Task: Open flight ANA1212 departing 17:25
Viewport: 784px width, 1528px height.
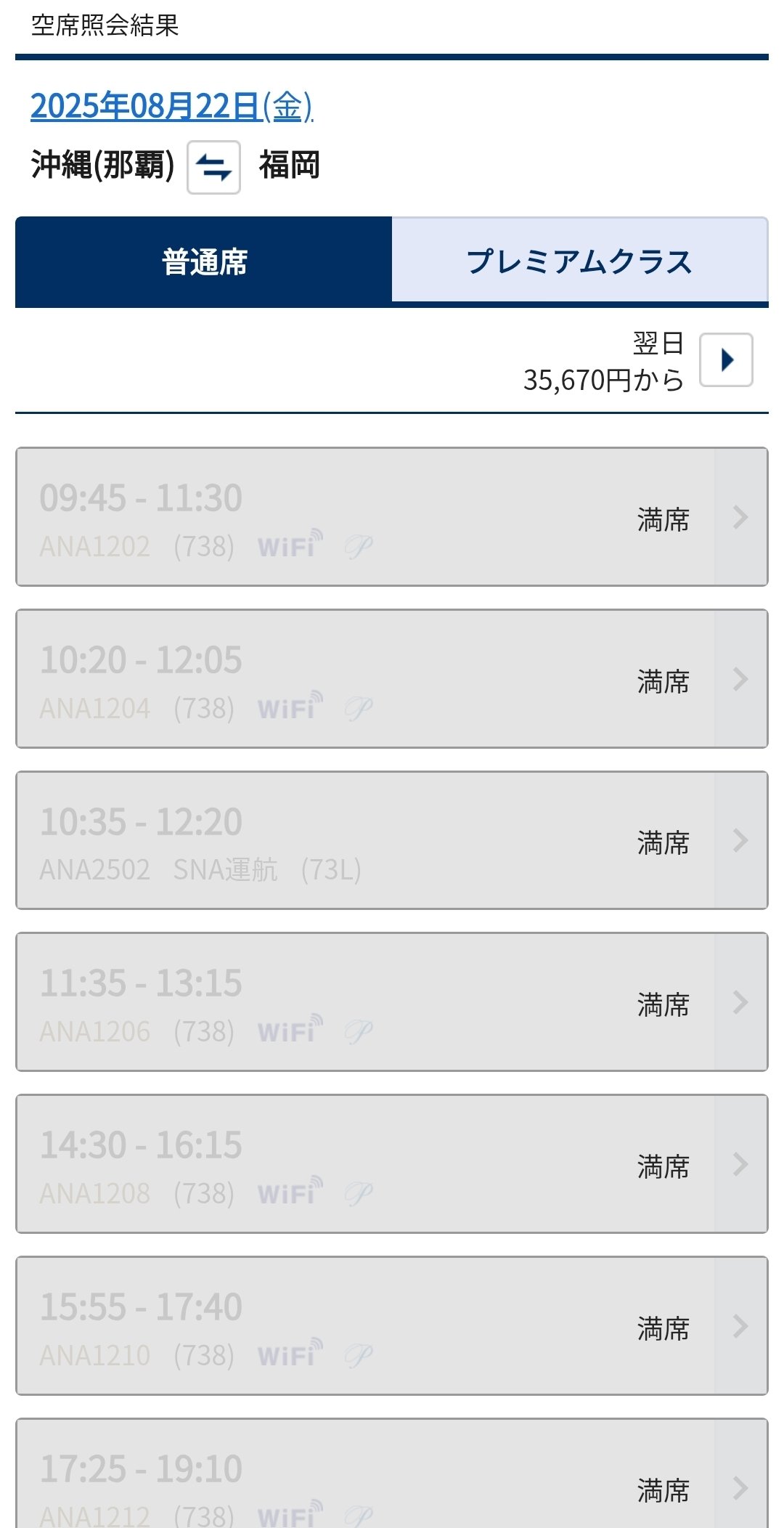Action: tap(391, 1482)
